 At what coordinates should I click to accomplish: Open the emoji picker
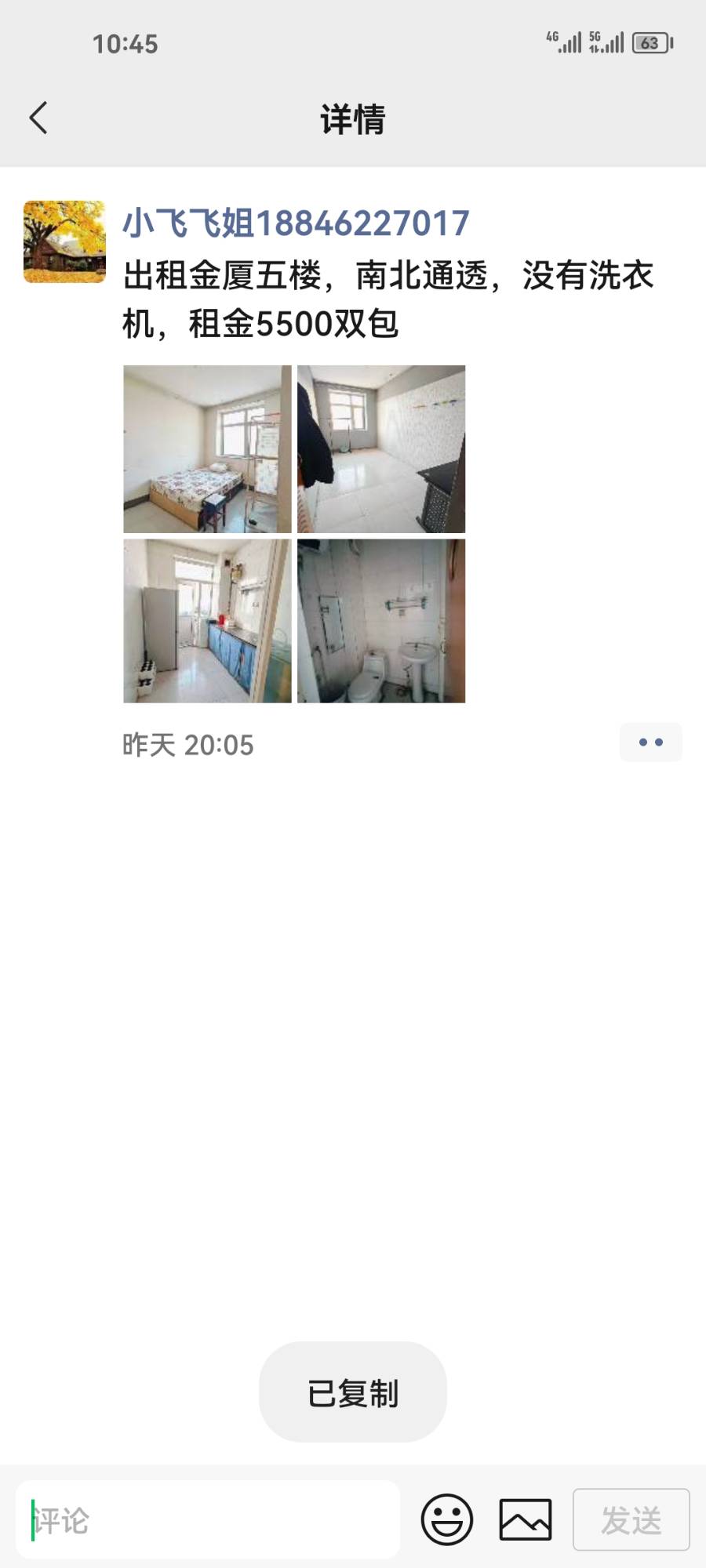(x=447, y=1520)
